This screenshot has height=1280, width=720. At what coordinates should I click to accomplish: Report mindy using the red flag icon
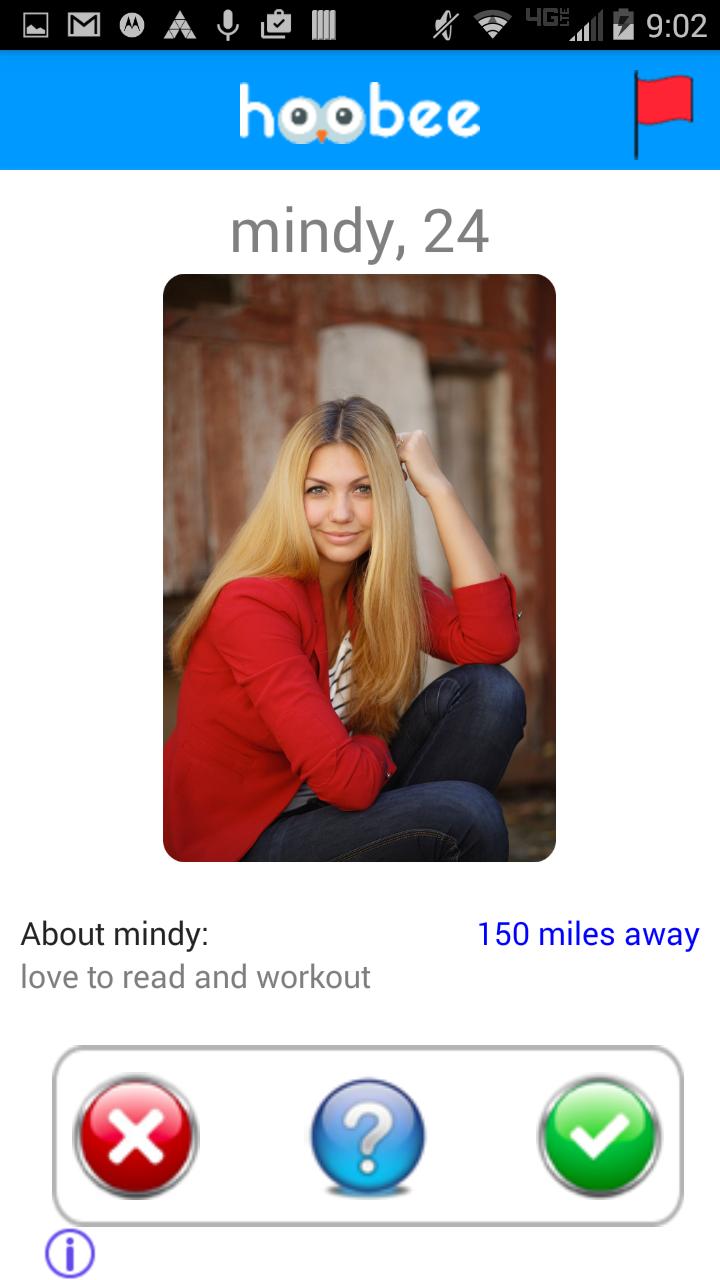tap(663, 111)
